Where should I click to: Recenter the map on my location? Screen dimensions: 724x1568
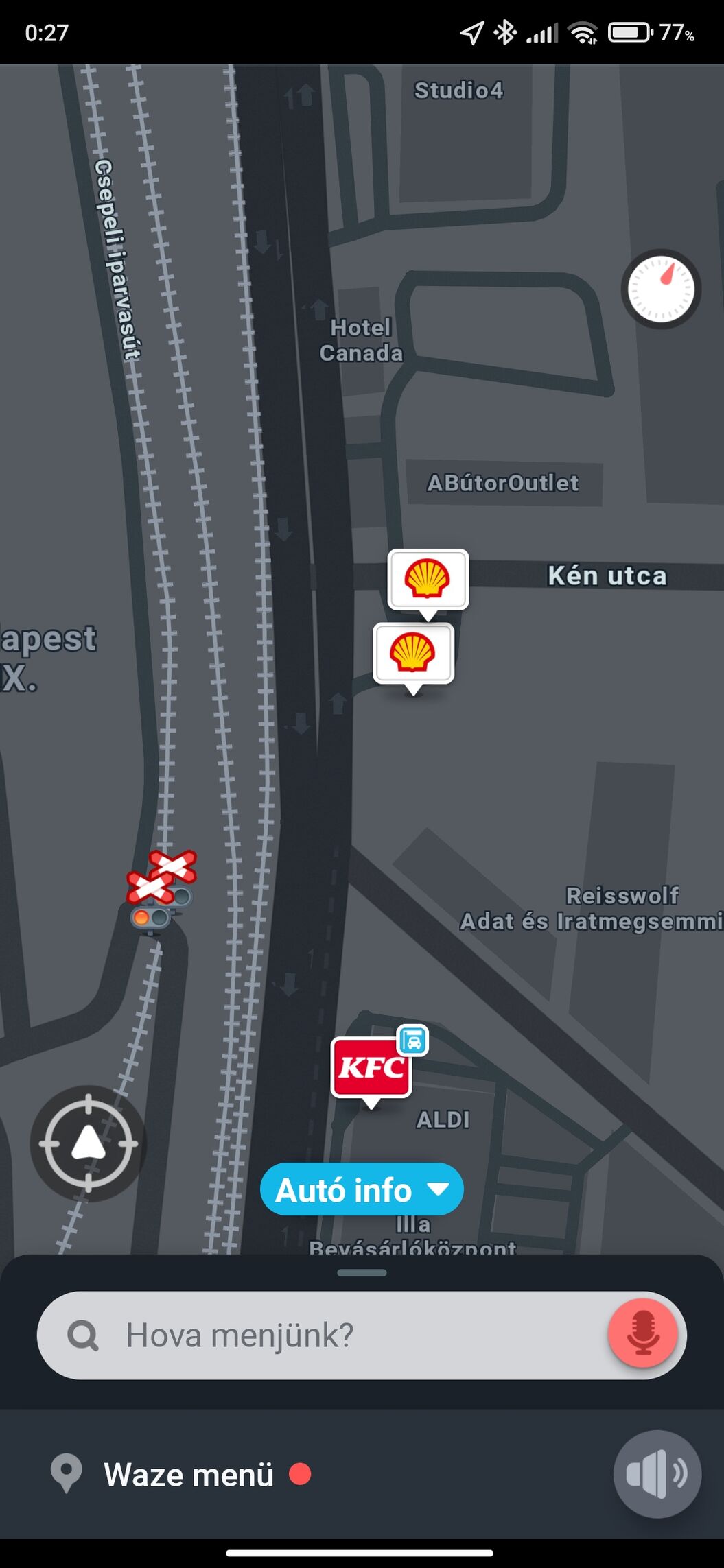(89, 1143)
